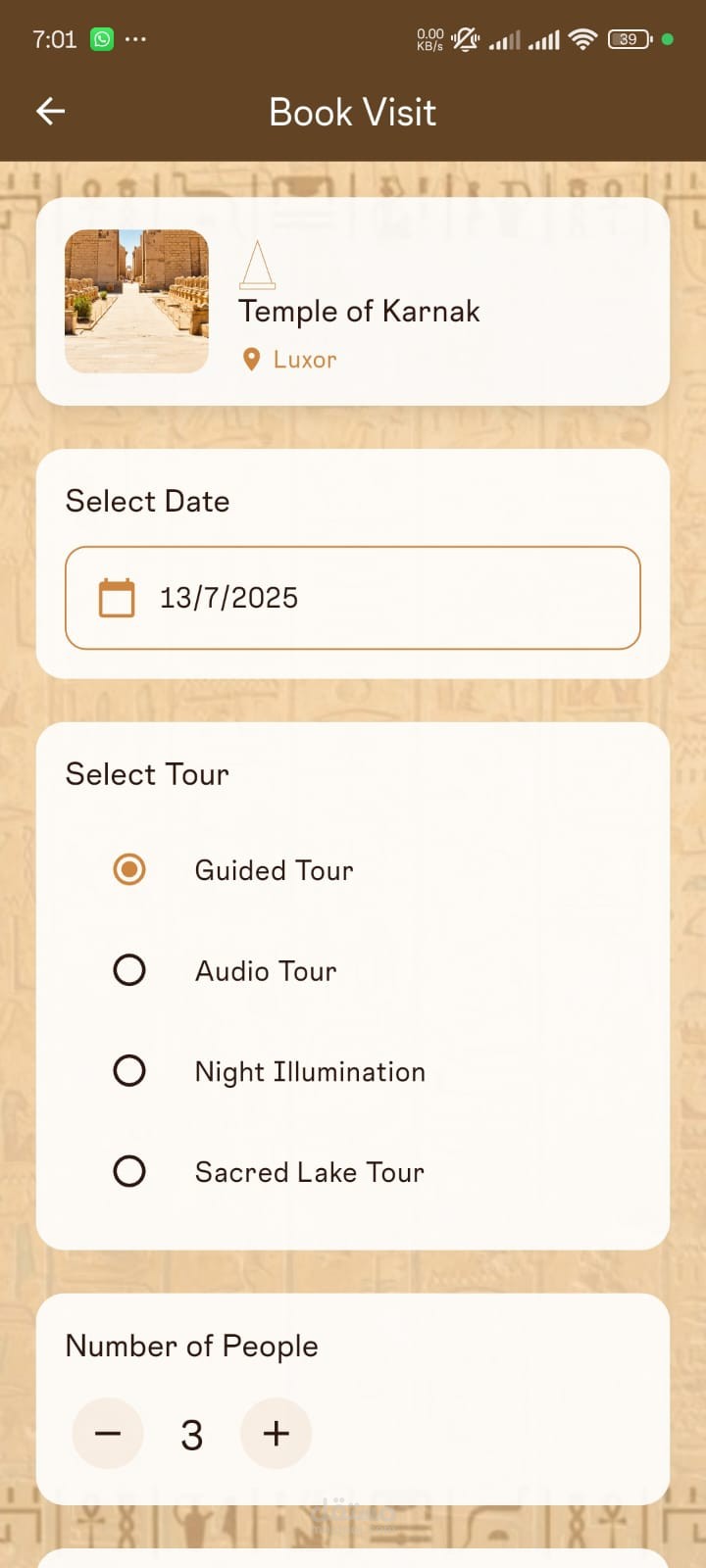This screenshot has width=706, height=1568.
Task: Open the date picker showing 13/7/2025
Action: pos(353,598)
